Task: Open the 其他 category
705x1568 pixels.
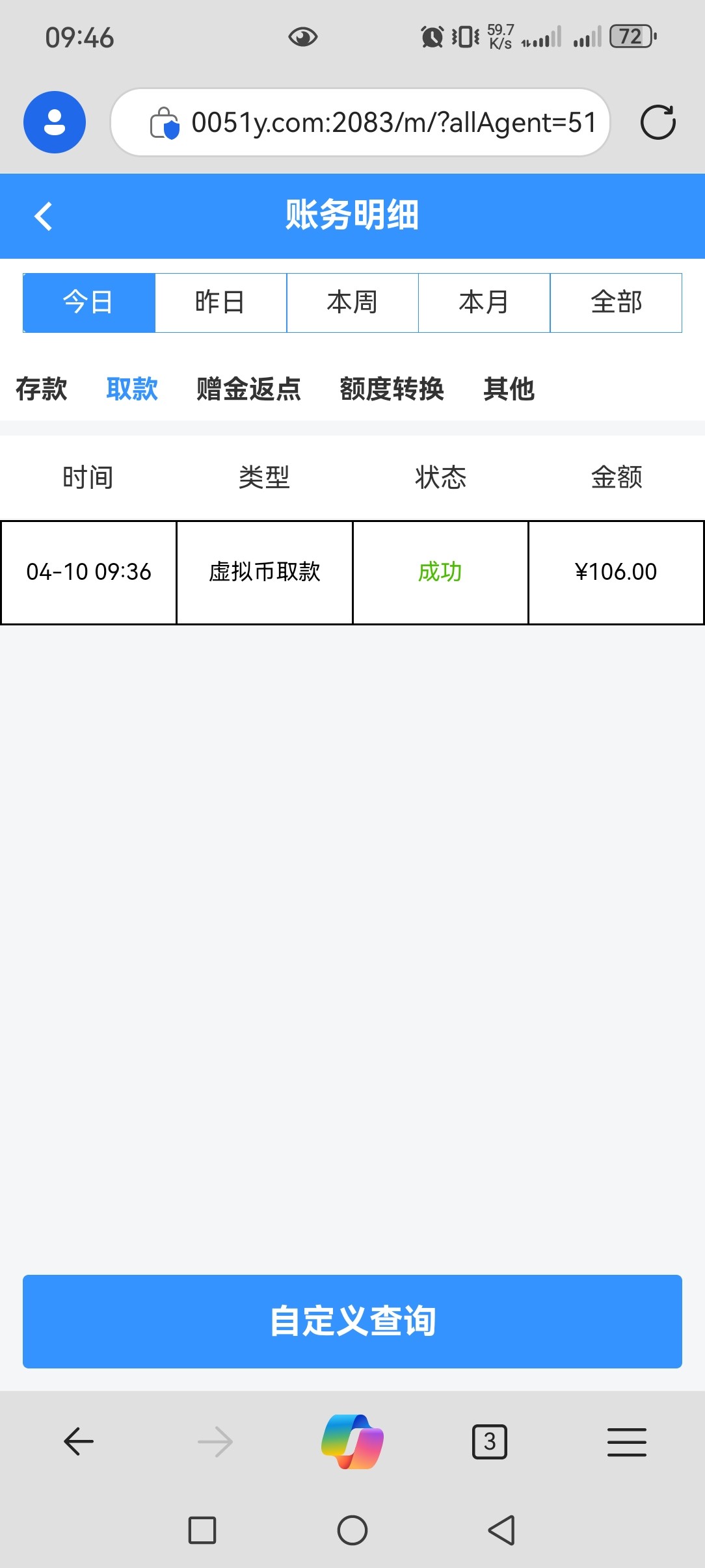Action: coord(509,389)
